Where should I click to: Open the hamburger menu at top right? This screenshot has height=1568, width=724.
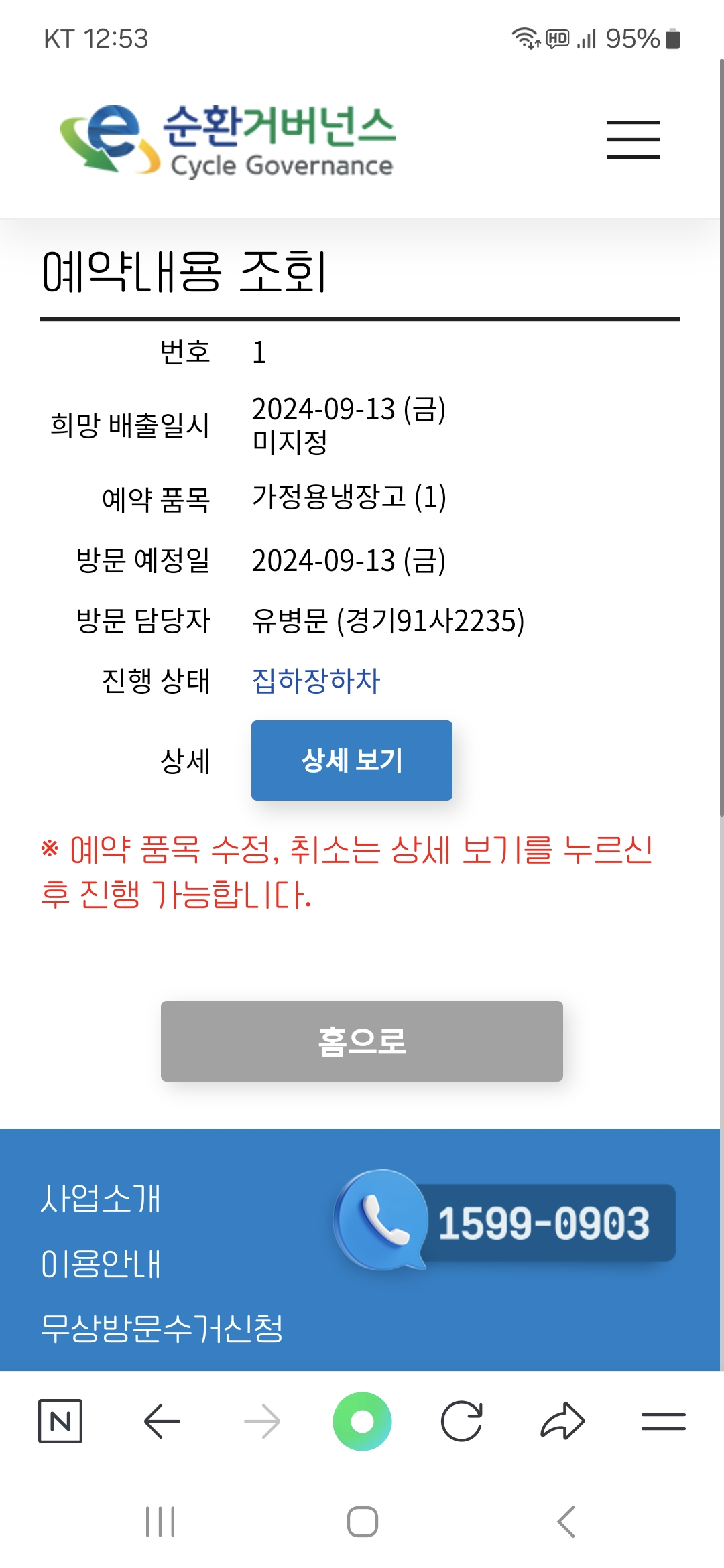[633, 139]
